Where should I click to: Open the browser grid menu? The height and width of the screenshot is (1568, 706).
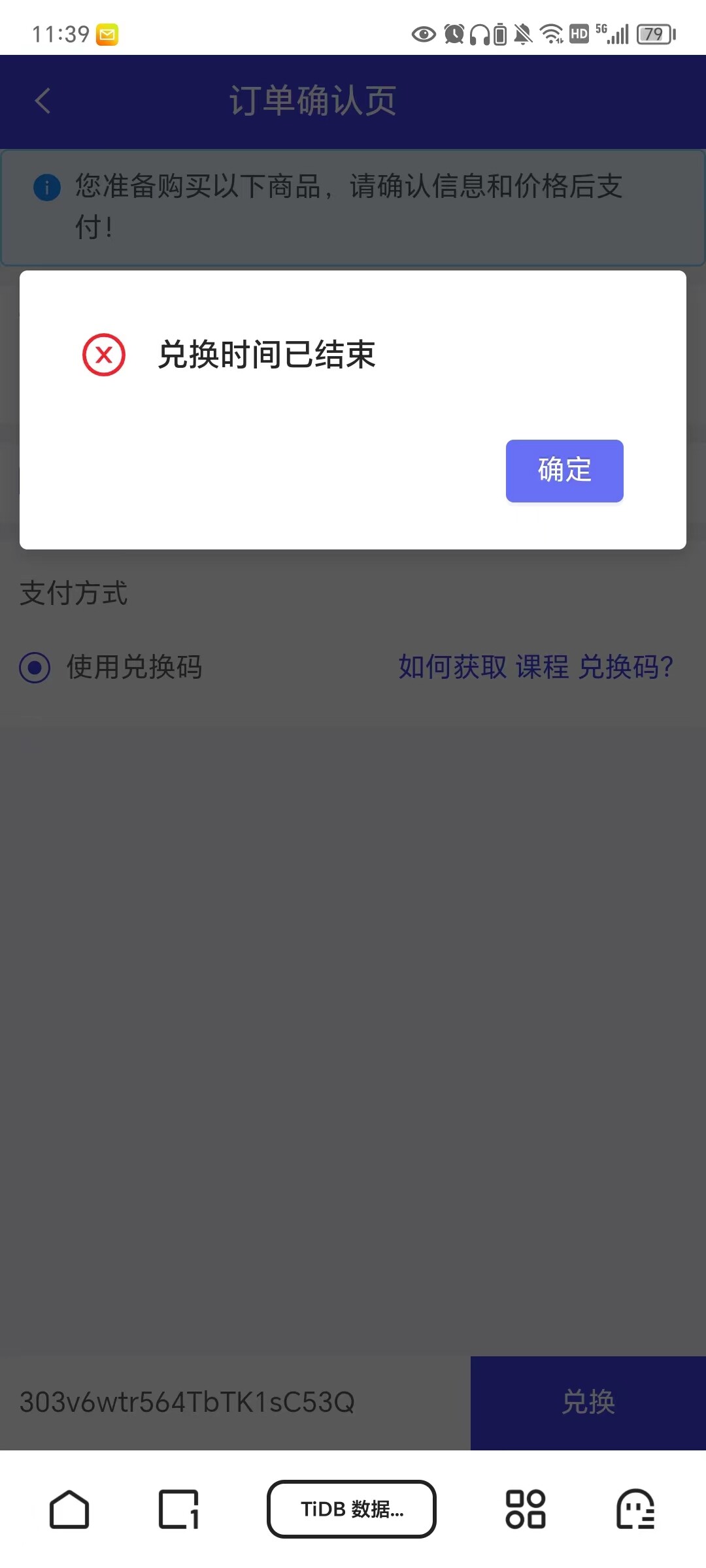coord(526,1509)
